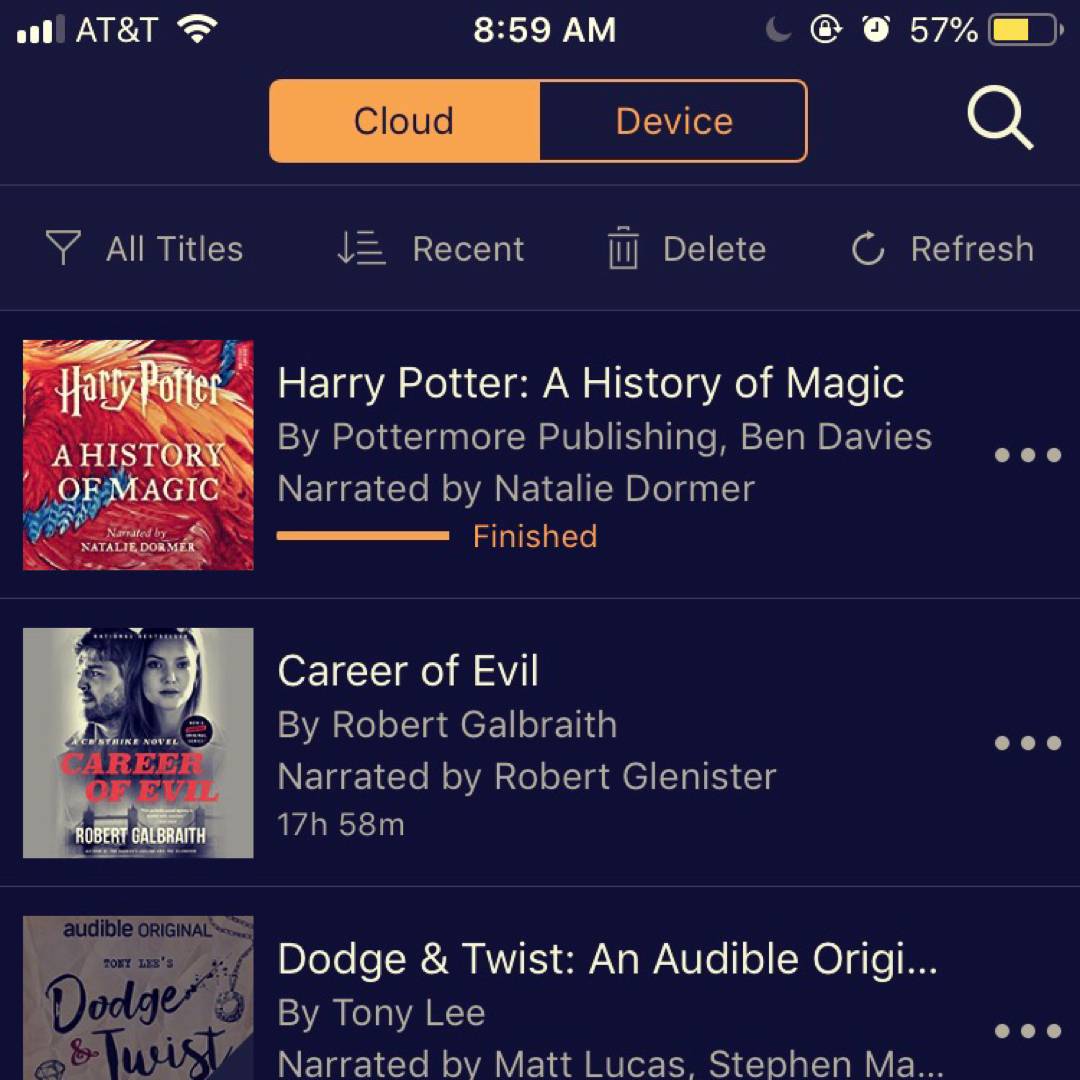1080x1080 pixels.
Task: Tap the Delete trash option
Action: 687,249
